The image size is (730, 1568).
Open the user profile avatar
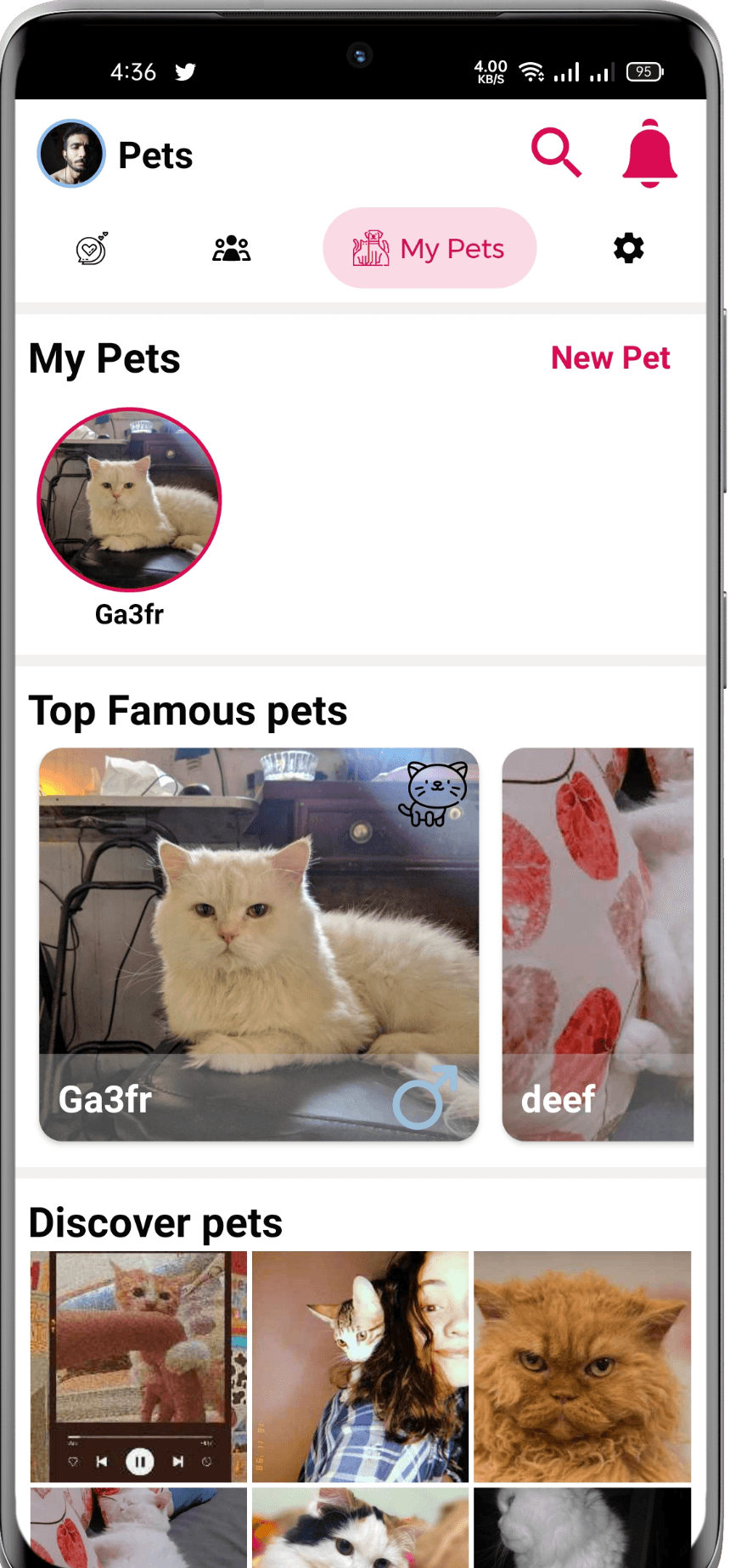point(71,154)
